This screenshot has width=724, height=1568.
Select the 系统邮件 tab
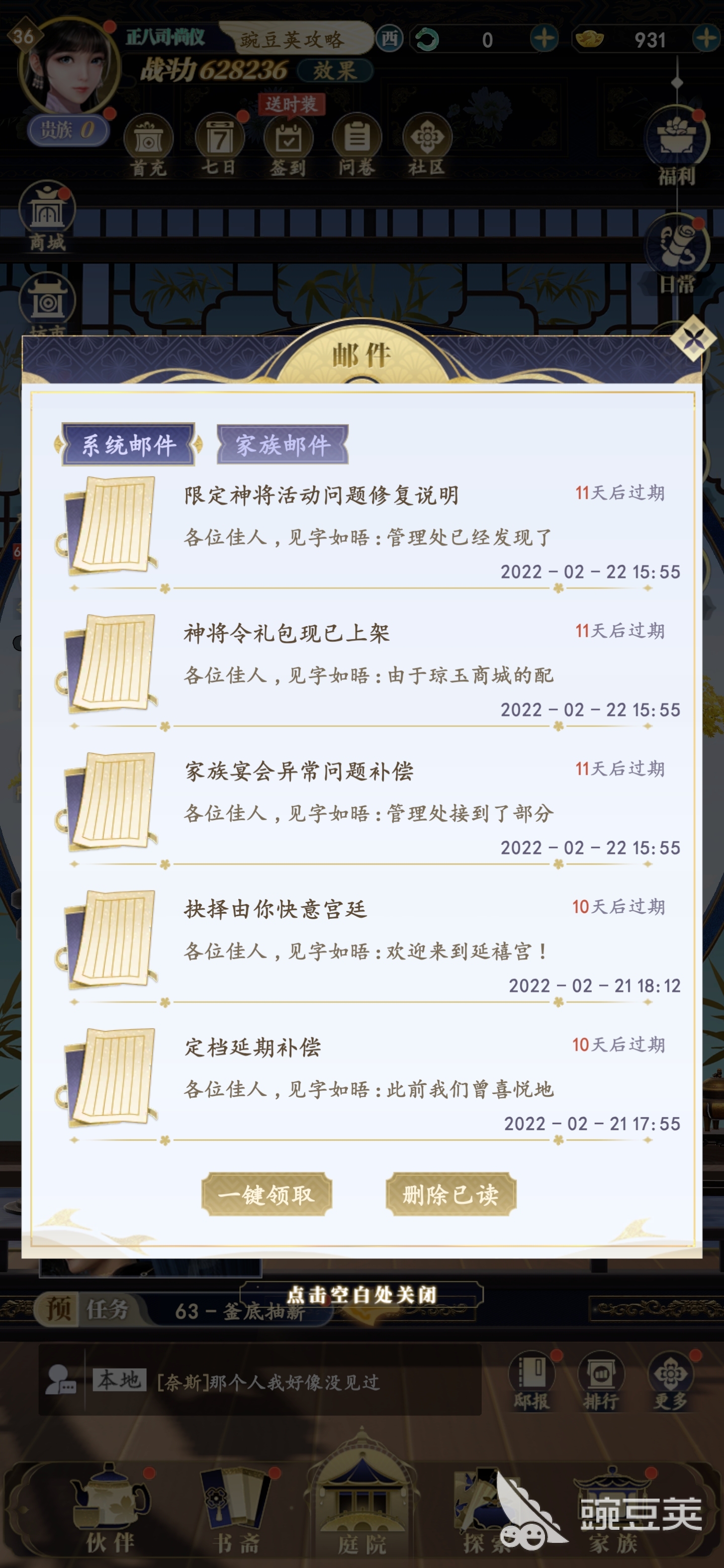click(129, 444)
